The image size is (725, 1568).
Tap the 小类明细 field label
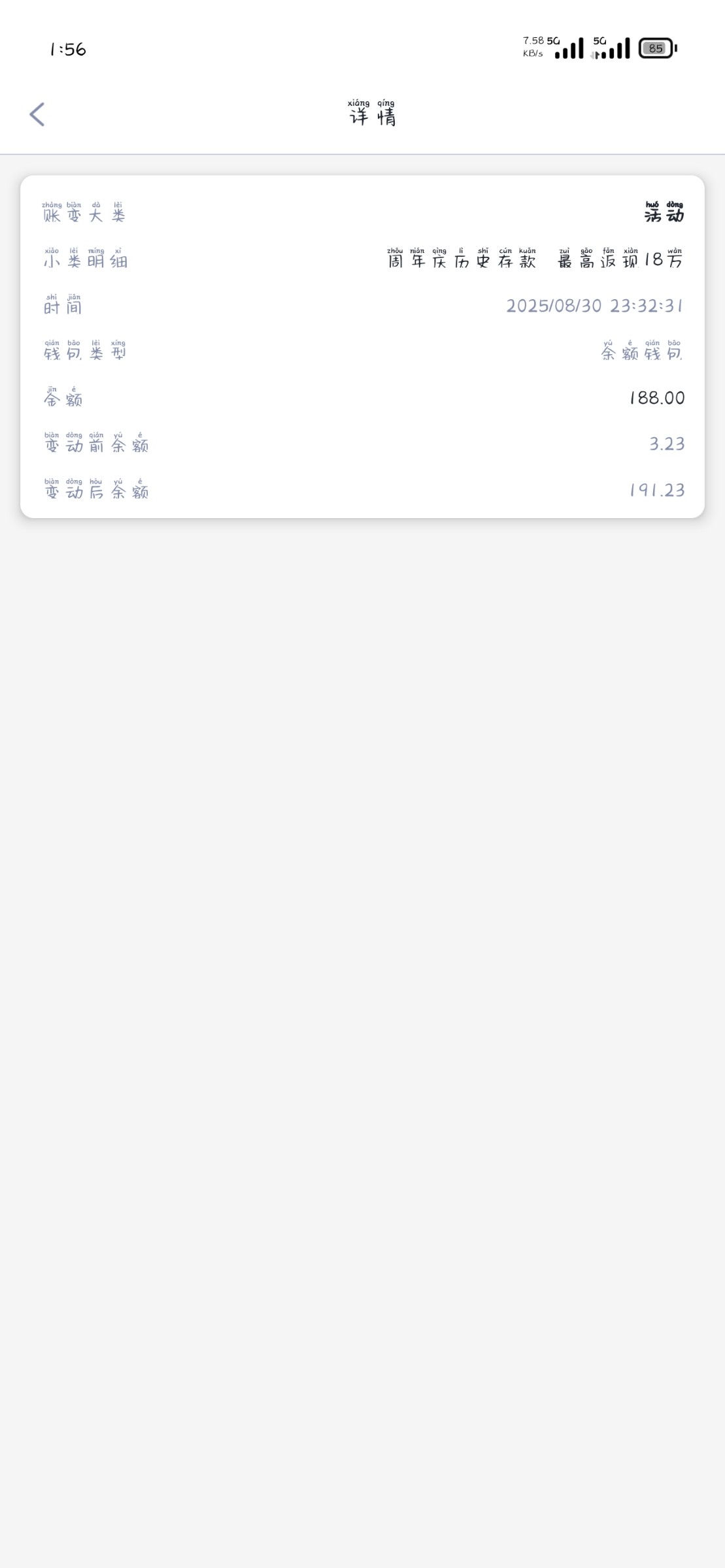pyautogui.click(x=86, y=260)
